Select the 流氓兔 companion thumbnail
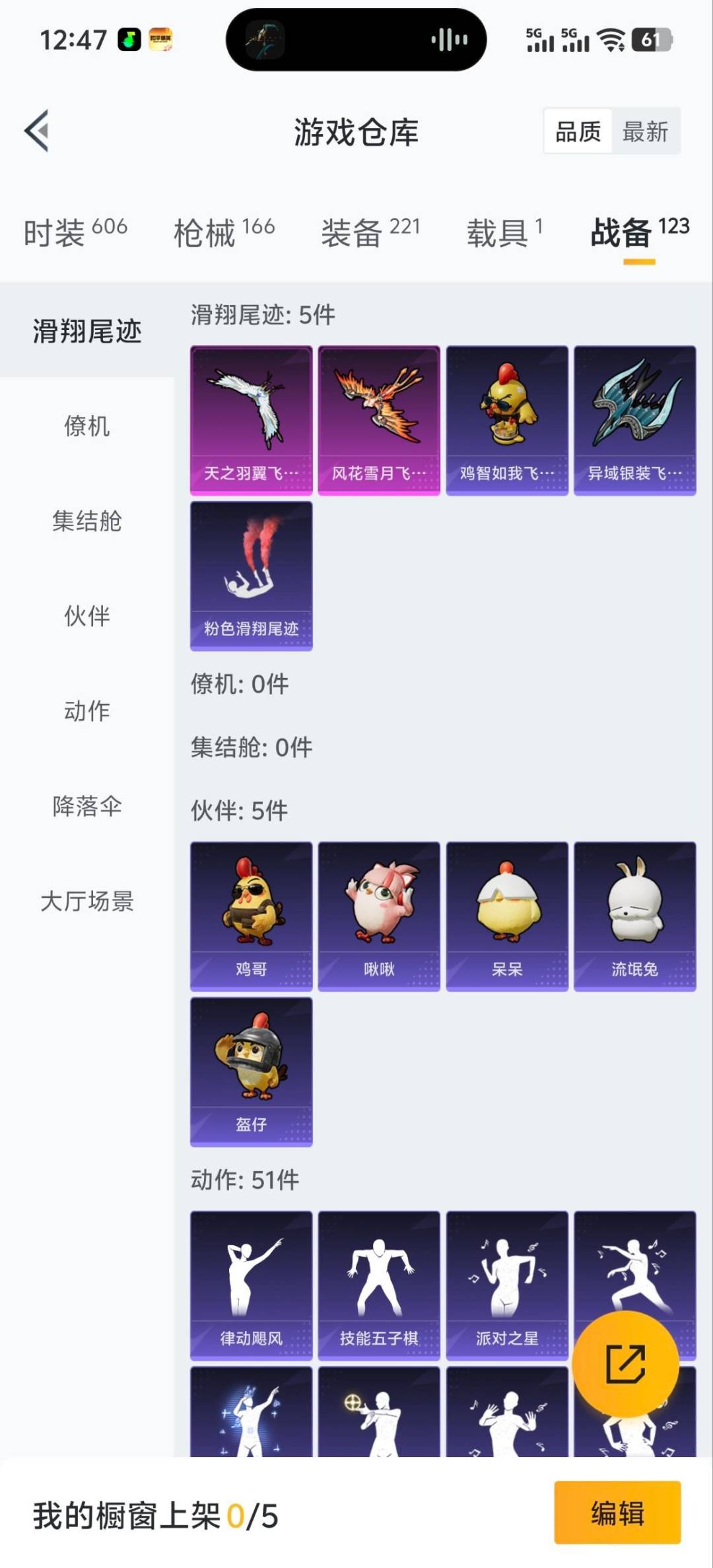The image size is (713, 1568). tap(634, 914)
